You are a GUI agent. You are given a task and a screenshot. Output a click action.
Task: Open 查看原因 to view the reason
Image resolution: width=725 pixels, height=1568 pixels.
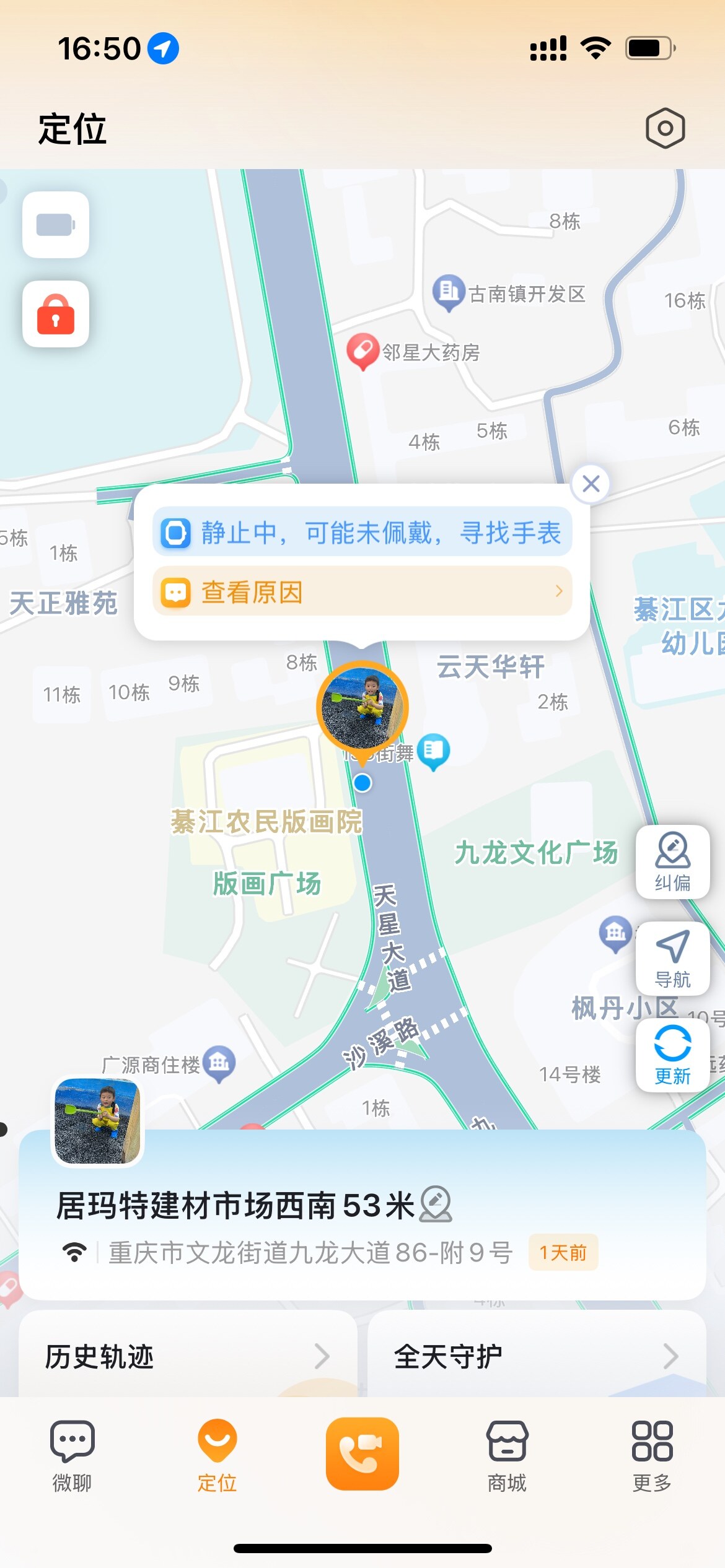tap(362, 591)
